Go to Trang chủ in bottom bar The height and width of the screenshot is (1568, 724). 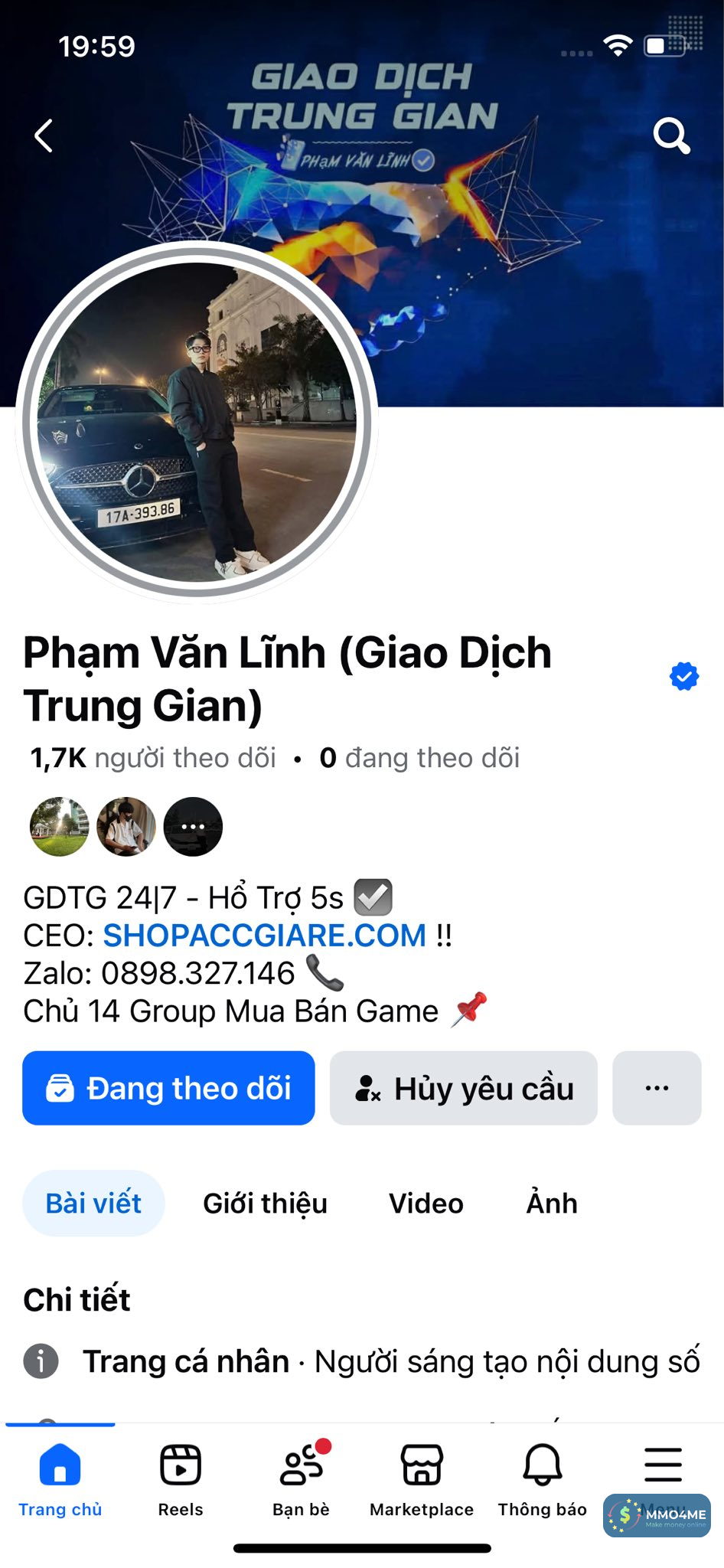pos(60,1479)
